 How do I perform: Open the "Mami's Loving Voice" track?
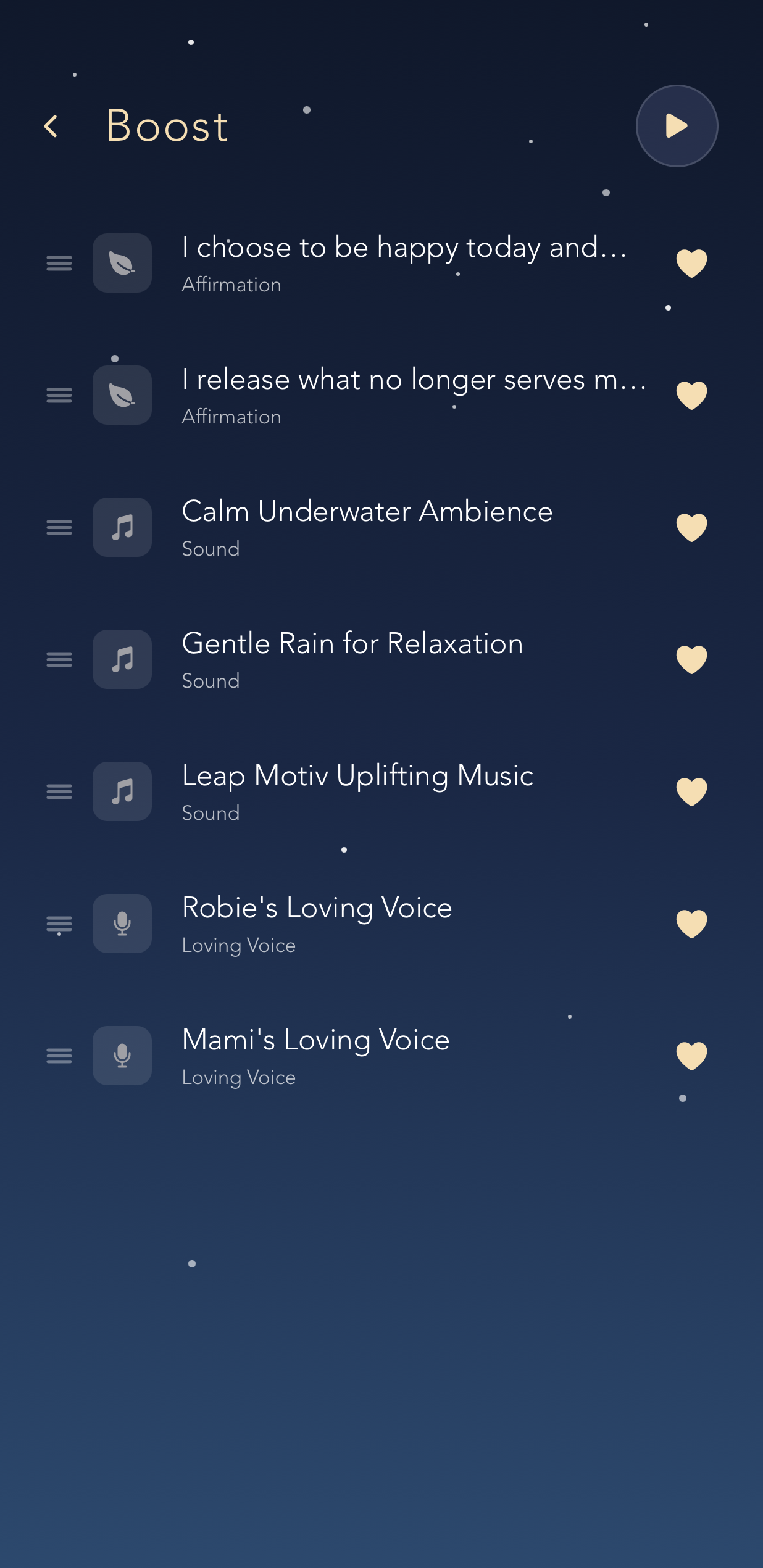point(315,1040)
